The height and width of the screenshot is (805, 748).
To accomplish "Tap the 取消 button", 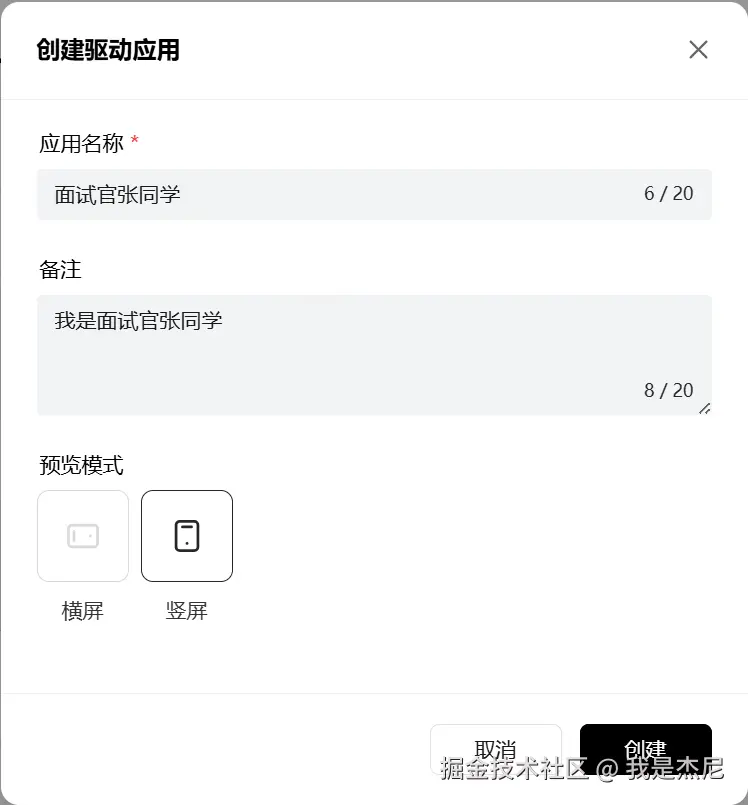I will 495,750.
